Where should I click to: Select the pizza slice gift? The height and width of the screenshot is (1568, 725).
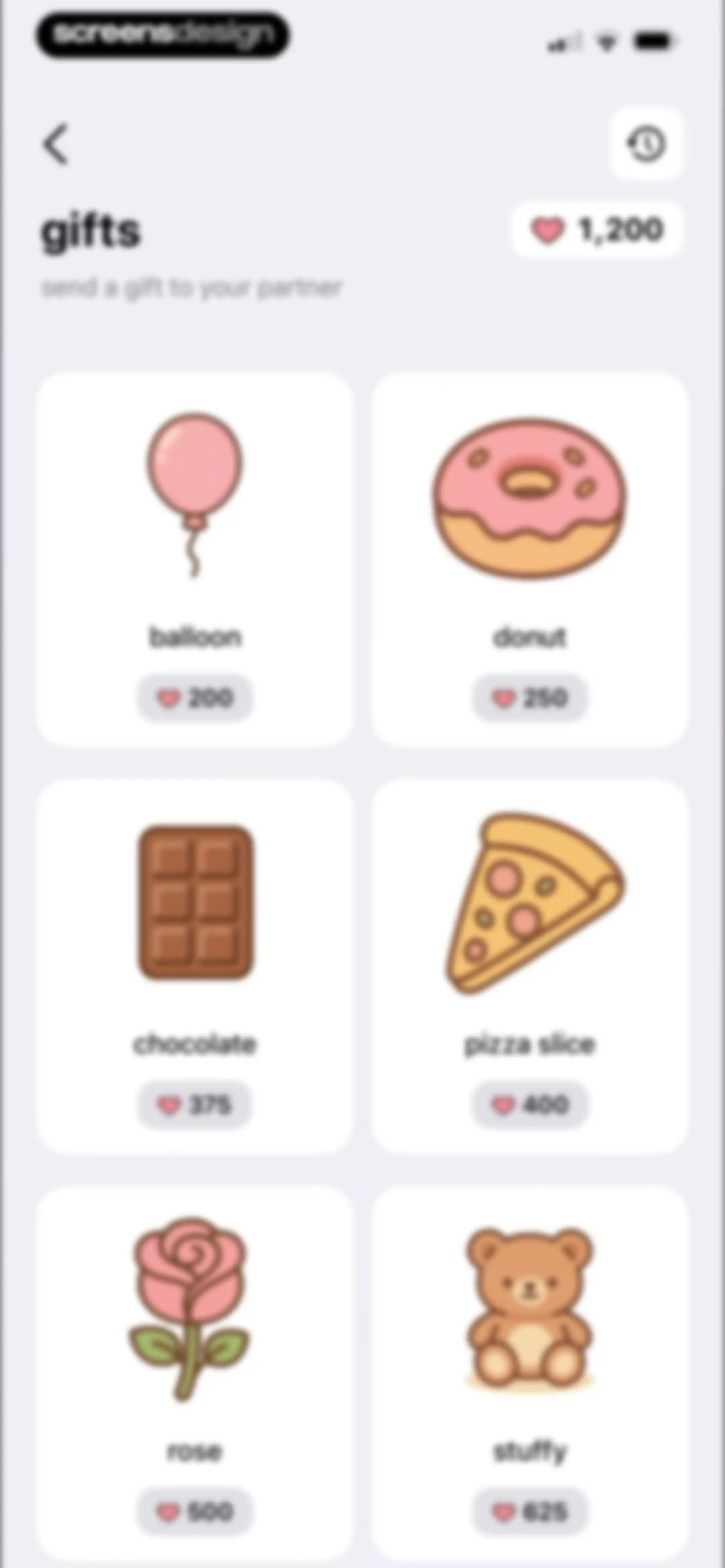pyautogui.click(x=530, y=966)
